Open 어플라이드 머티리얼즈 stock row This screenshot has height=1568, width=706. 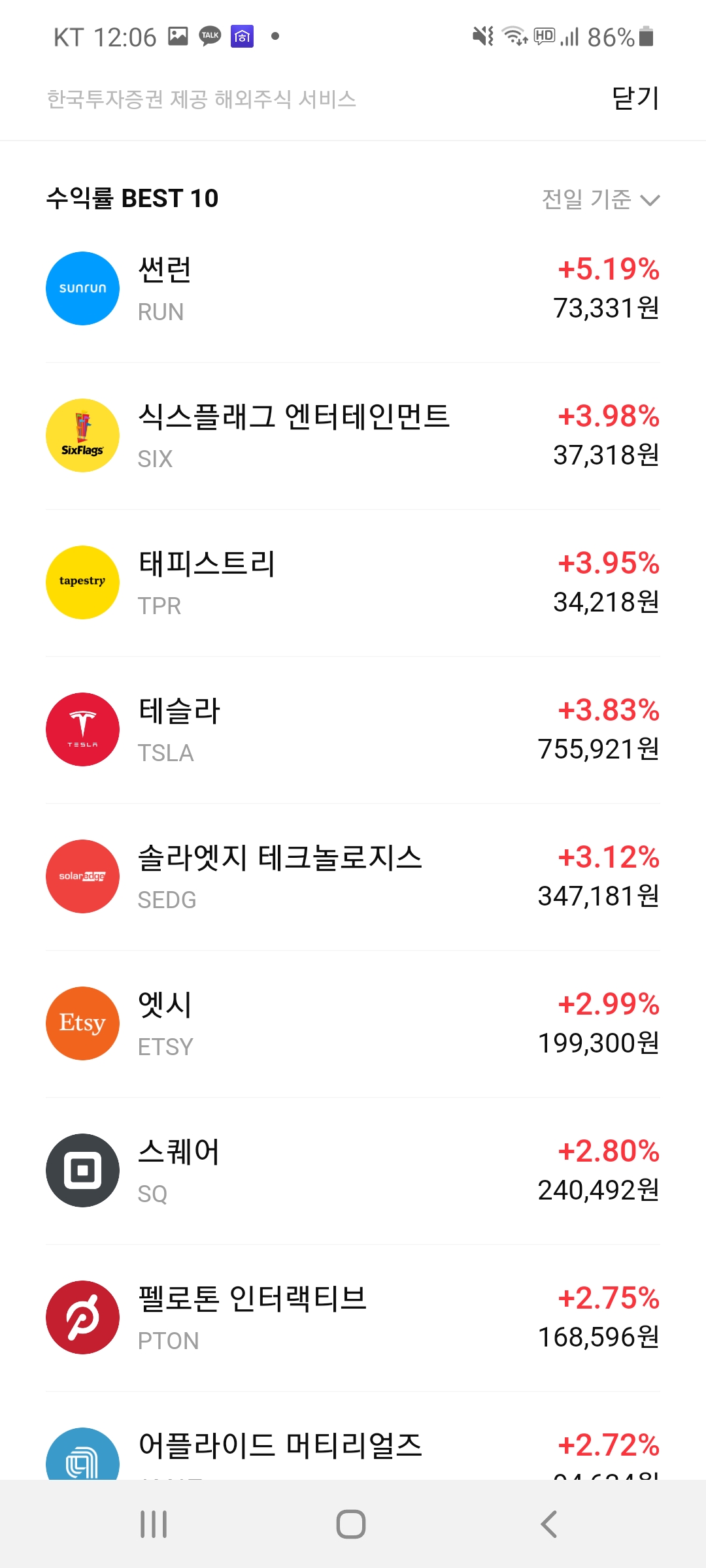353,1447
